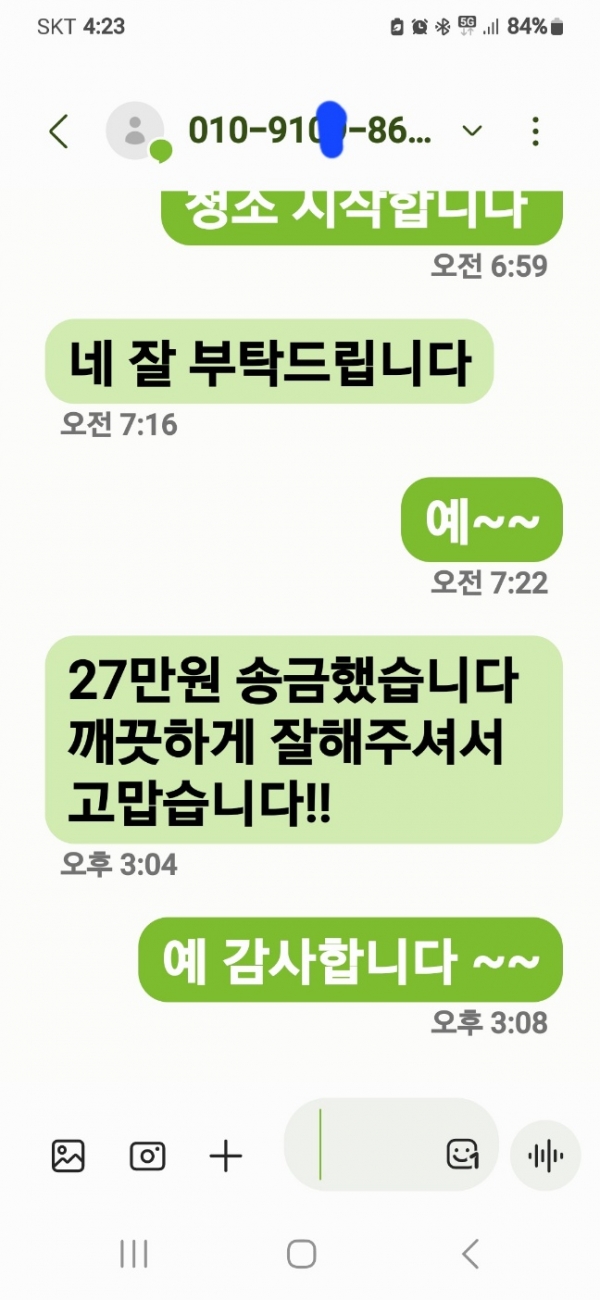The height and width of the screenshot is (1300, 600).
Task: Open the camera to take a picture
Action: [147, 1156]
